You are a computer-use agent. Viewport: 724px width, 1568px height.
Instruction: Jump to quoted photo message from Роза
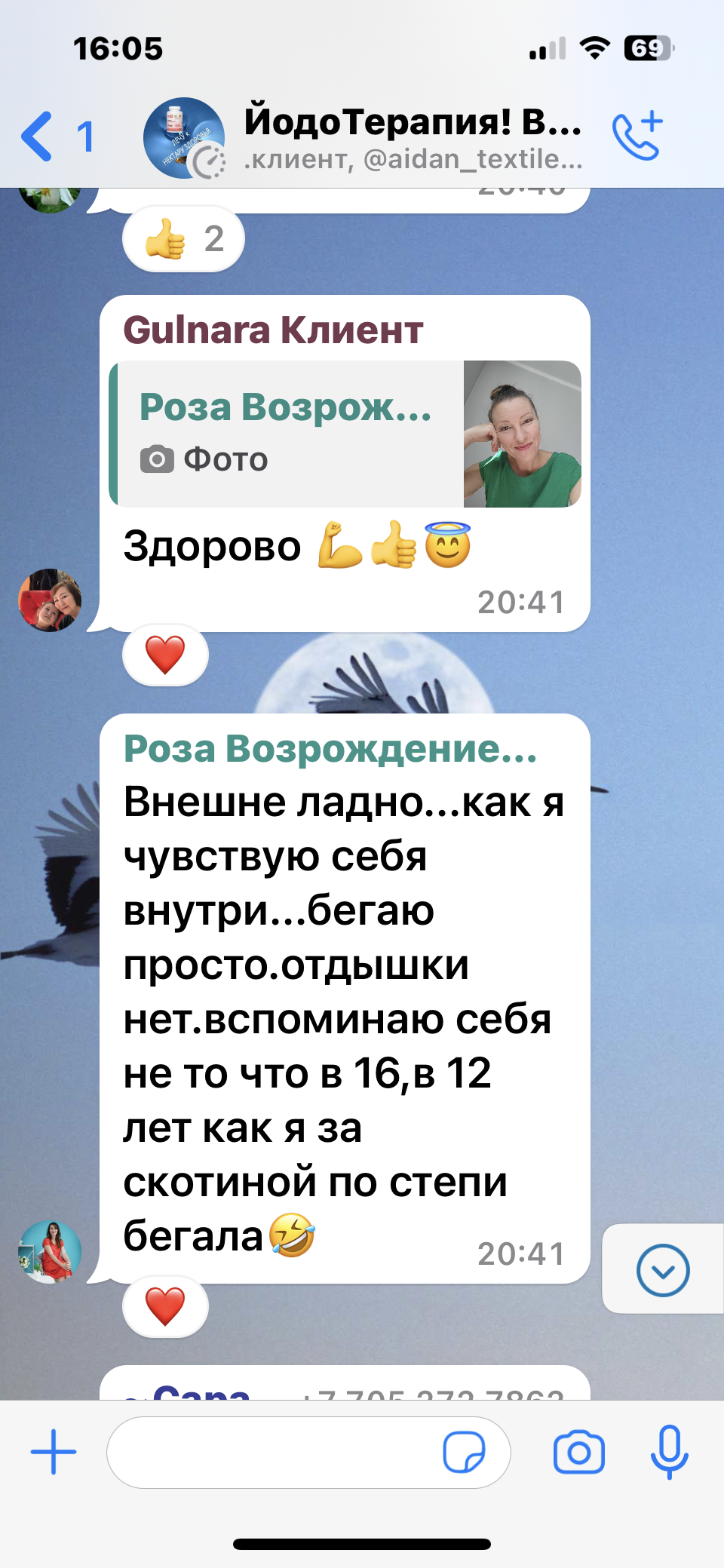[345, 434]
